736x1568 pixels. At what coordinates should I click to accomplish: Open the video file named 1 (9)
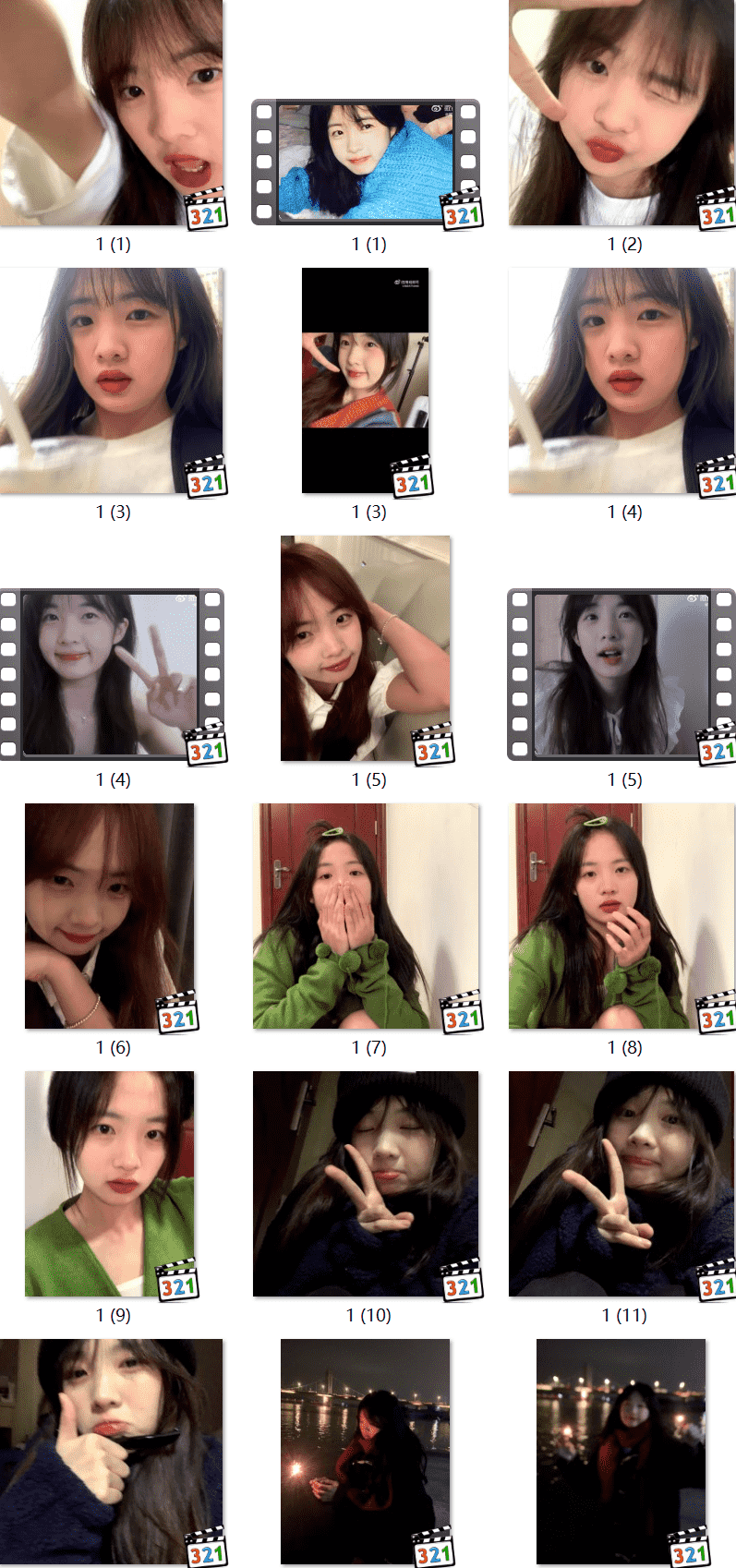tap(110, 1183)
